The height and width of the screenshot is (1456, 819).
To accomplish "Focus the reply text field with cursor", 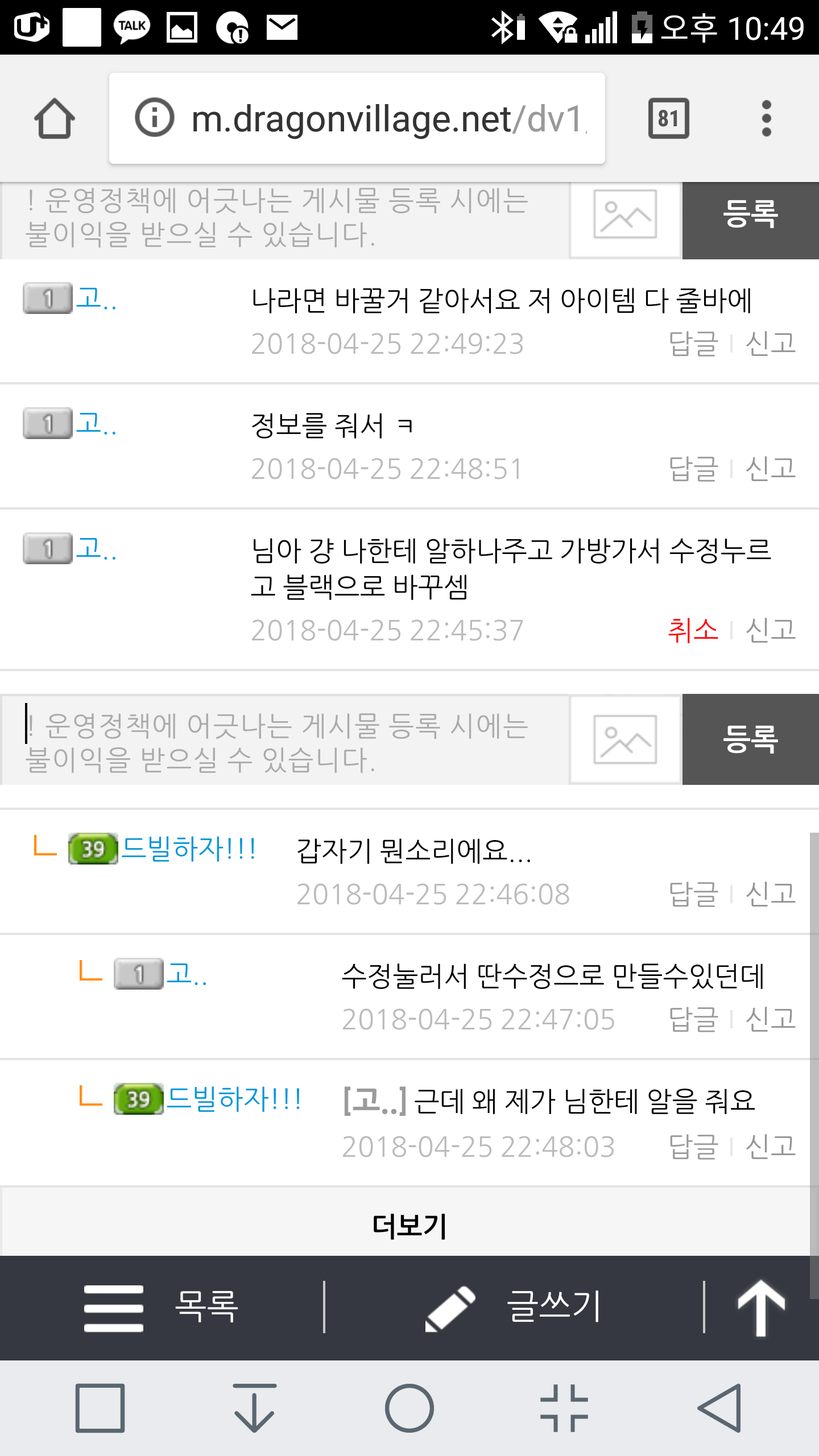I will tap(284, 739).
